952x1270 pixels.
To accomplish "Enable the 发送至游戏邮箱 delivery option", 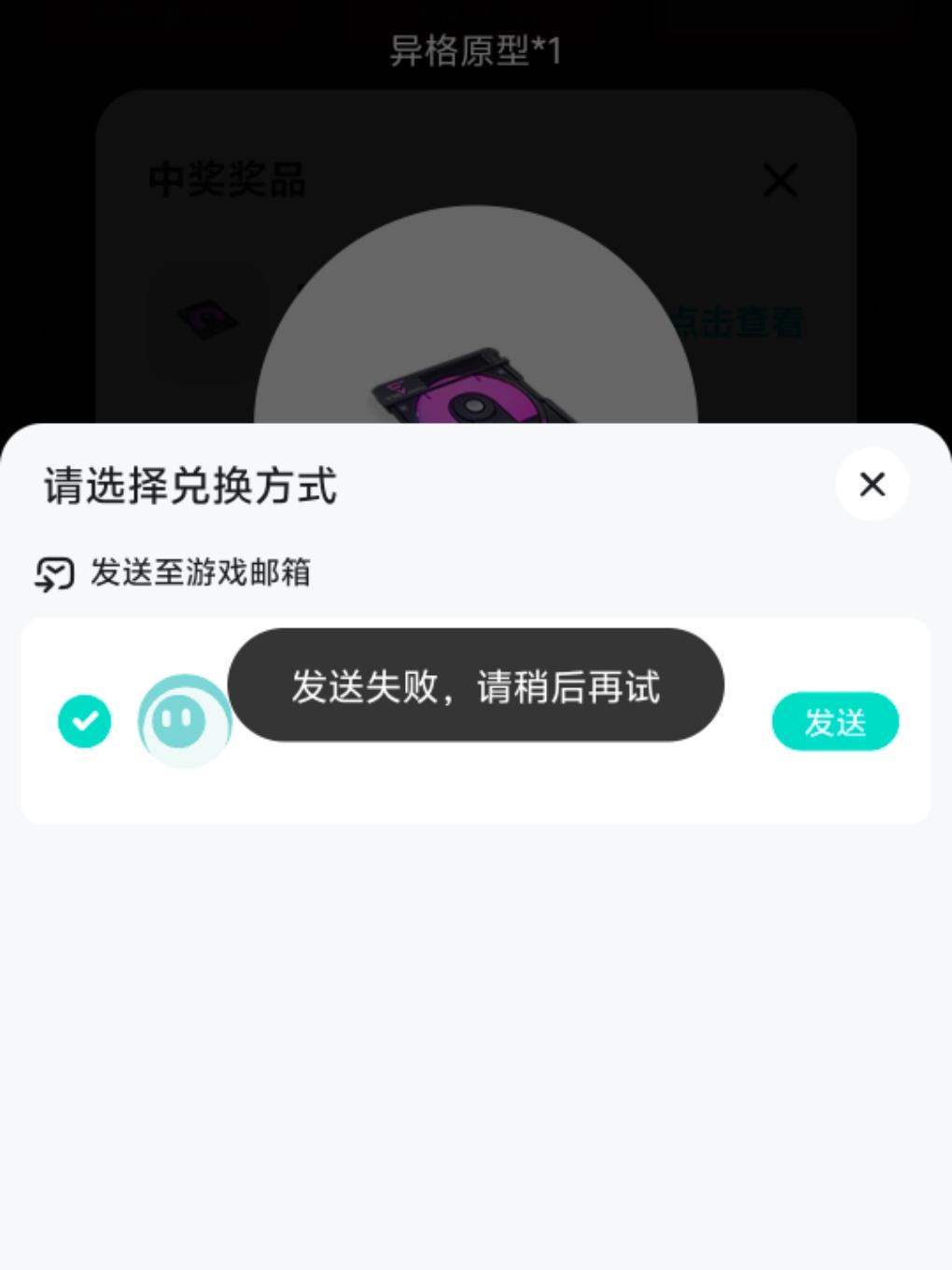I will point(201,574).
